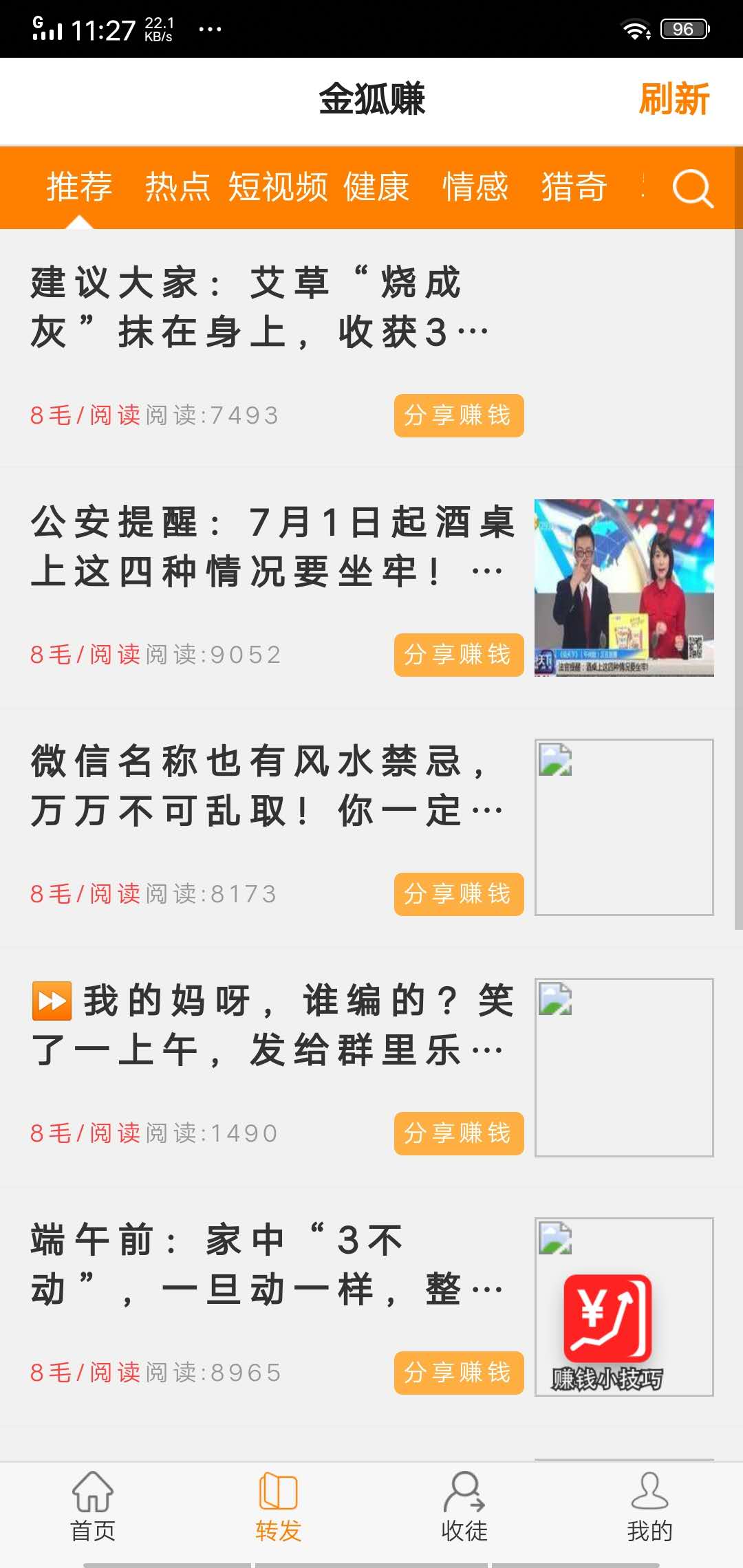Click 分享赚钱 on the 公安提醒 article
Viewport: 743px width, 1568px height.
(x=458, y=655)
